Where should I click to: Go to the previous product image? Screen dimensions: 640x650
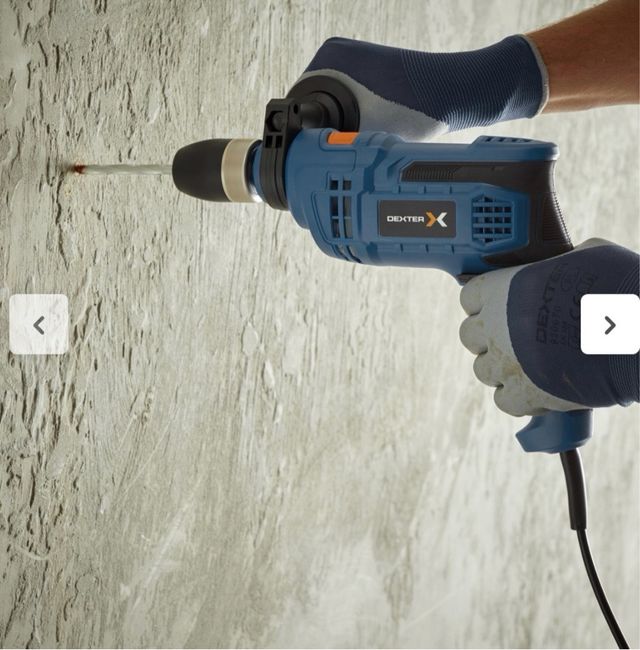click(x=39, y=324)
